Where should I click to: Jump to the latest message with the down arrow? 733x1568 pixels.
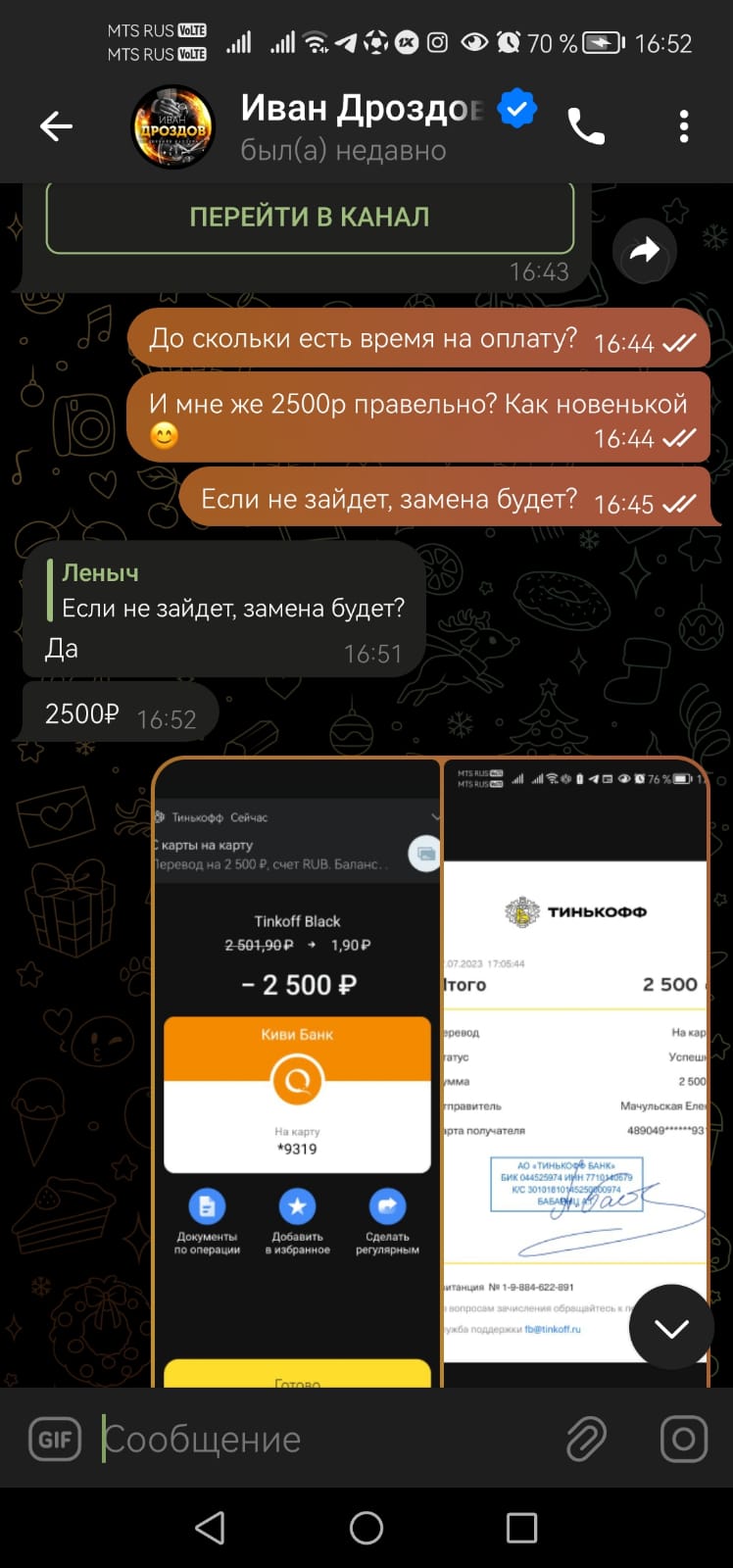671,1327
